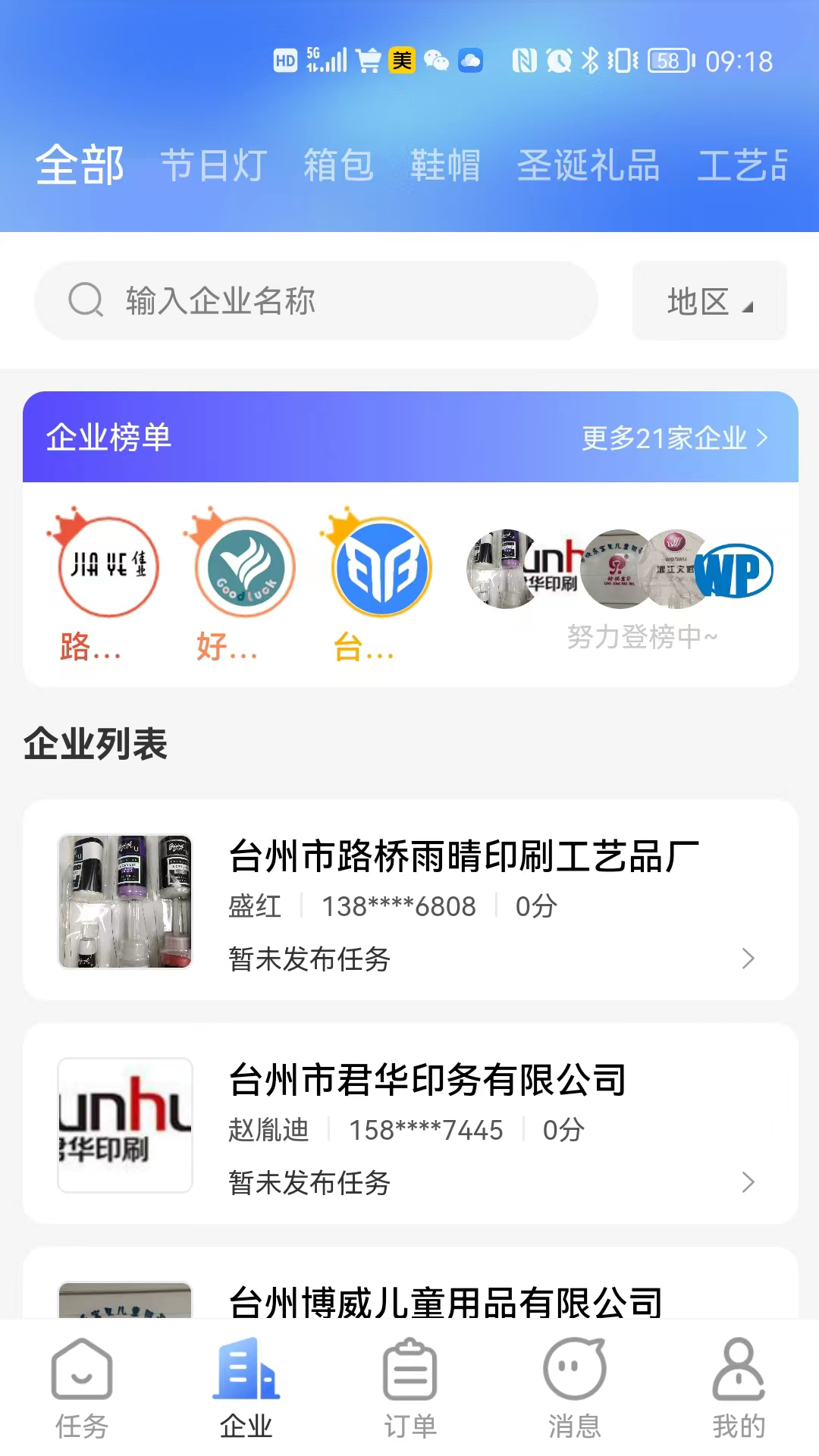Click the search magnifier icon in search bar
This screenshot has height=1456, width=819.
coord(86,300)
